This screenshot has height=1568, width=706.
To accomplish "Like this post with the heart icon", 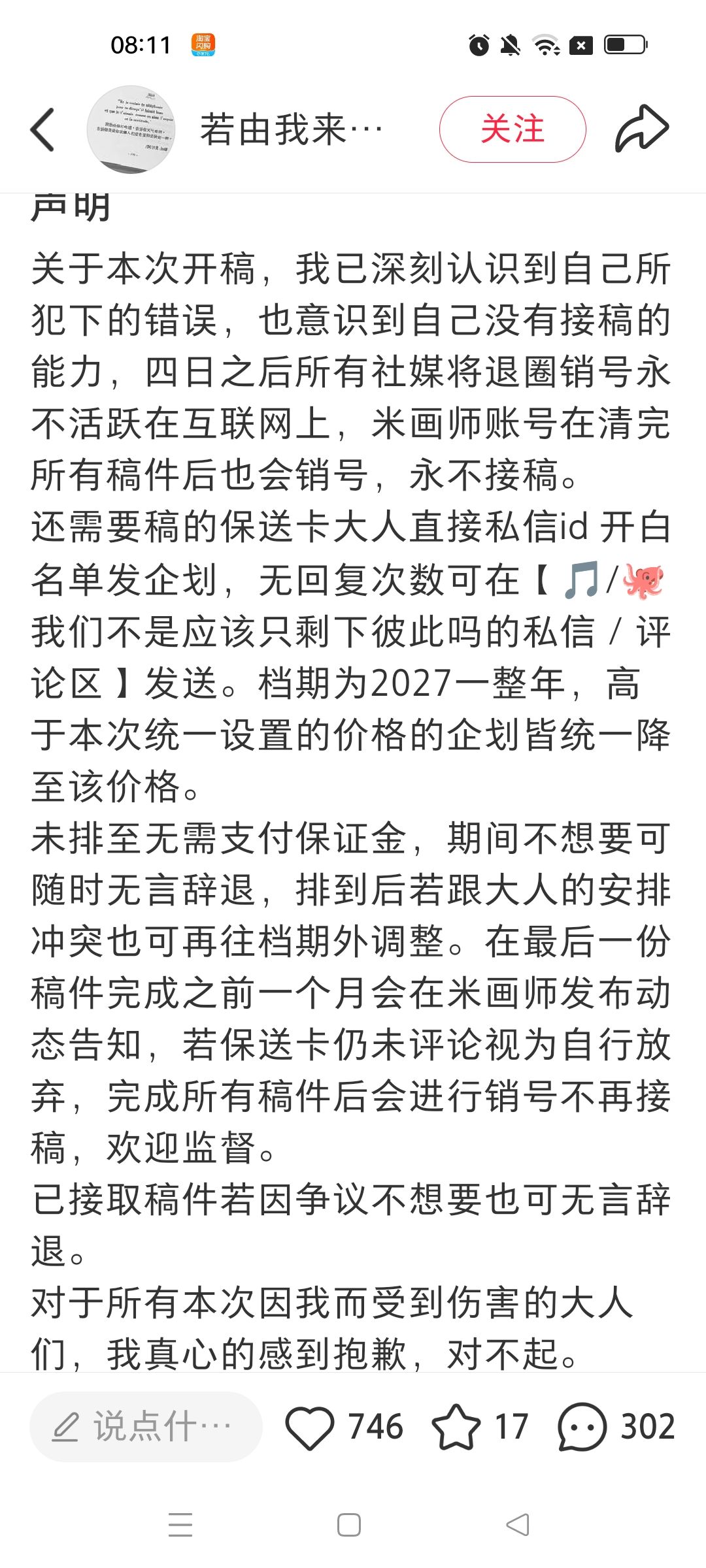I will (x=310, y=1427).
